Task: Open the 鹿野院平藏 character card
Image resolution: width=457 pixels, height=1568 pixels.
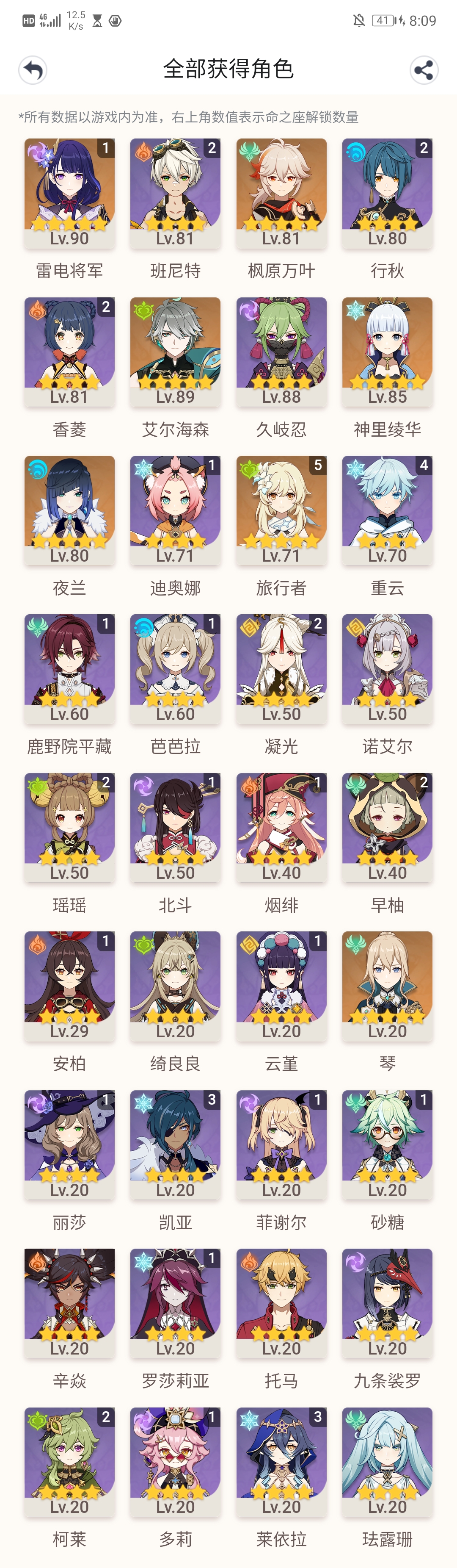Action: coord(69,668)
